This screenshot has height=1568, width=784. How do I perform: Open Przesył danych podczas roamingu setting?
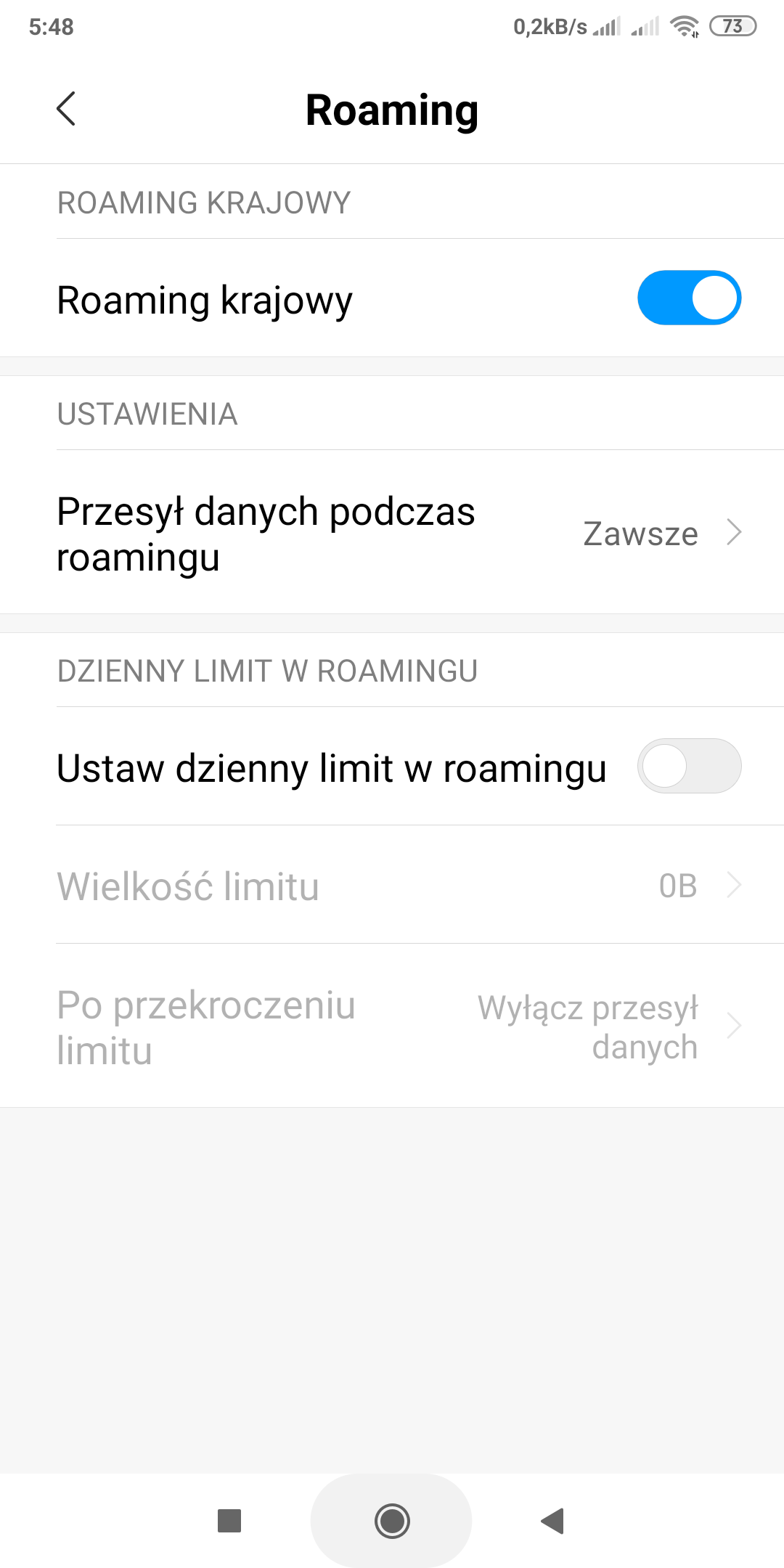pos(392,534)
